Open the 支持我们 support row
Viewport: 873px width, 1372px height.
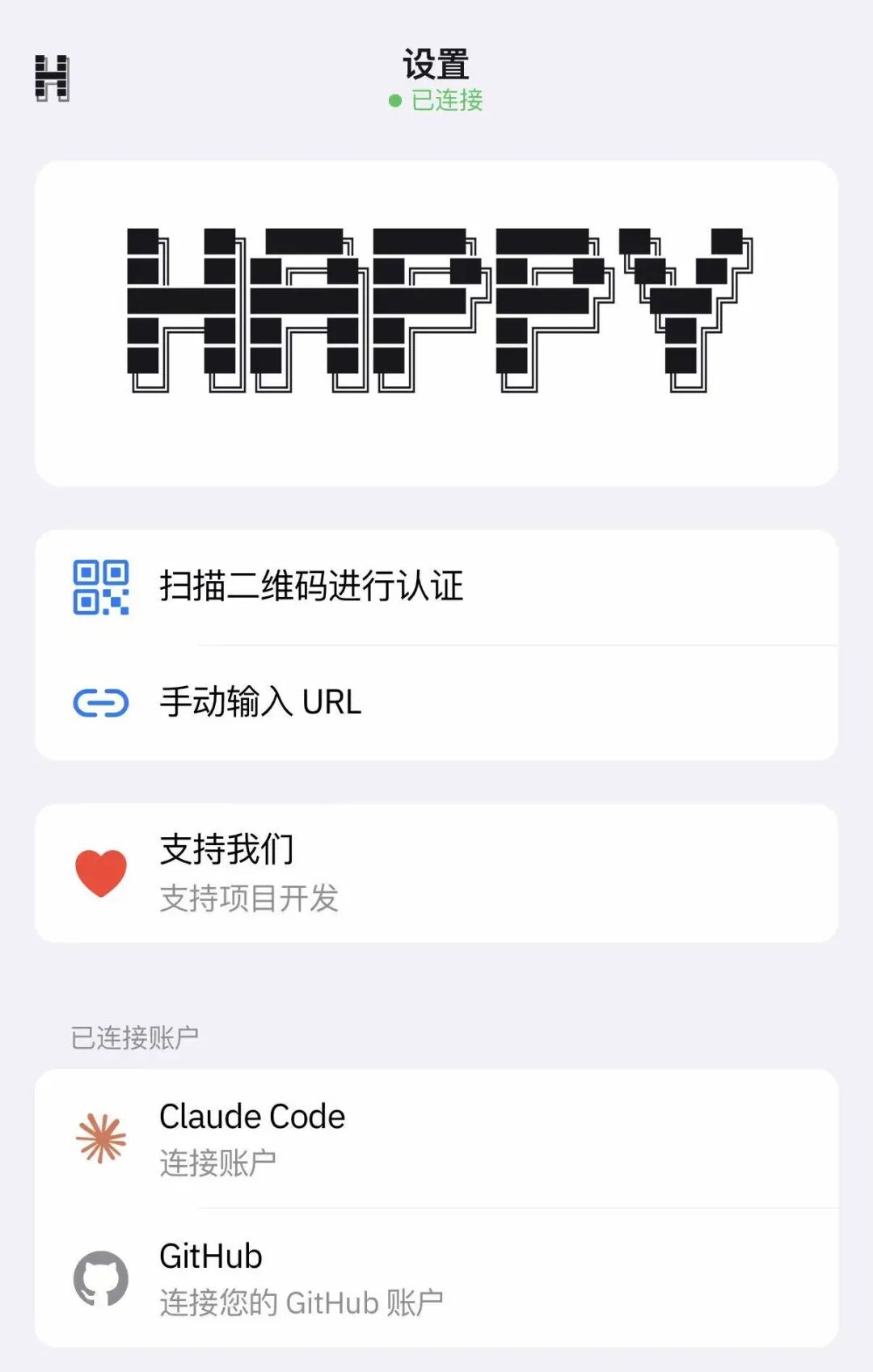[436, 873]
